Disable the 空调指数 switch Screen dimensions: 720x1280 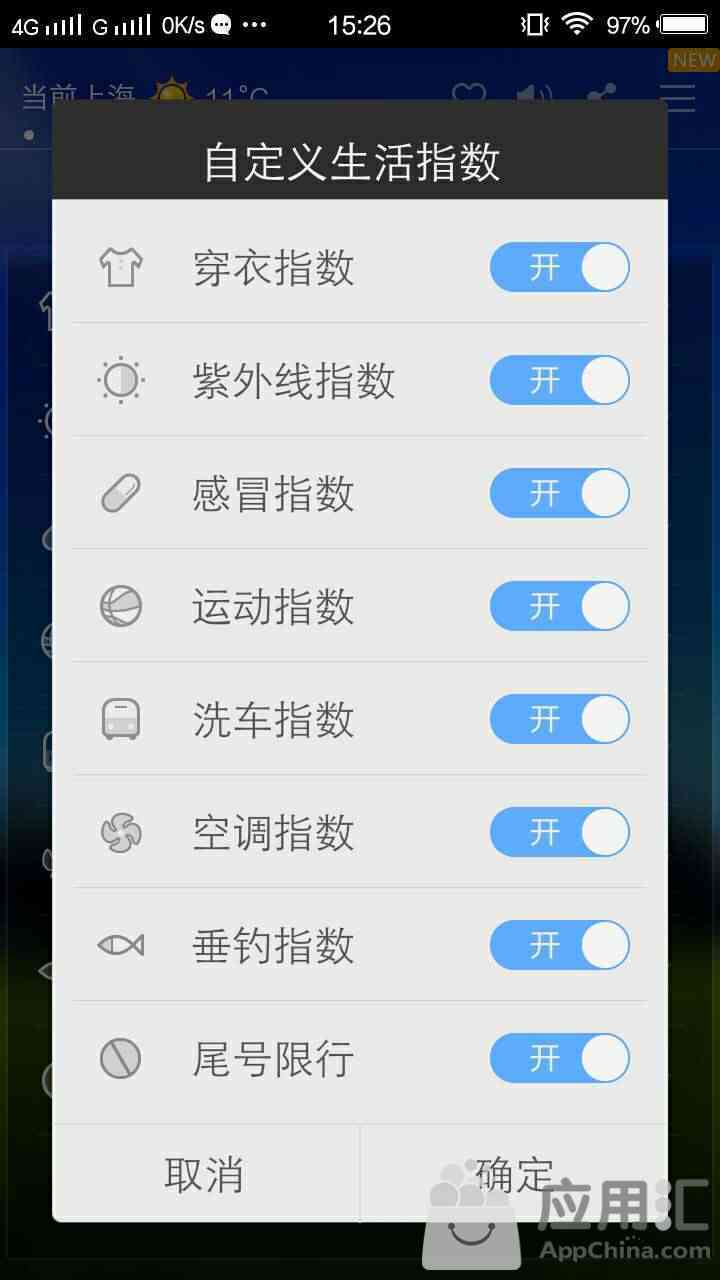pyautogui.click(x=559, y=832)
